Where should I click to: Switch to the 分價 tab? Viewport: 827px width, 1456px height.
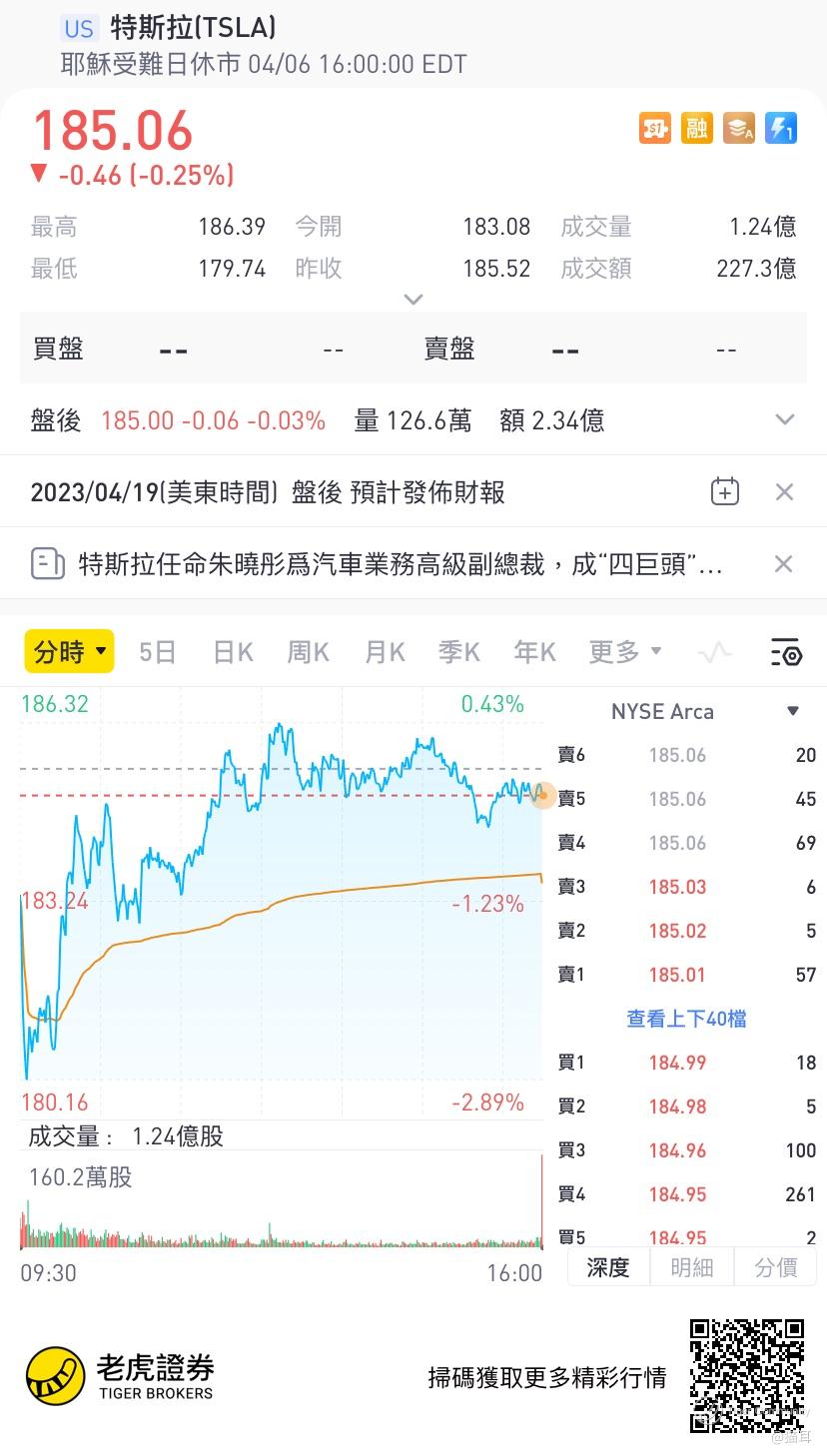pyautogui.click(x=775, y=1267)
